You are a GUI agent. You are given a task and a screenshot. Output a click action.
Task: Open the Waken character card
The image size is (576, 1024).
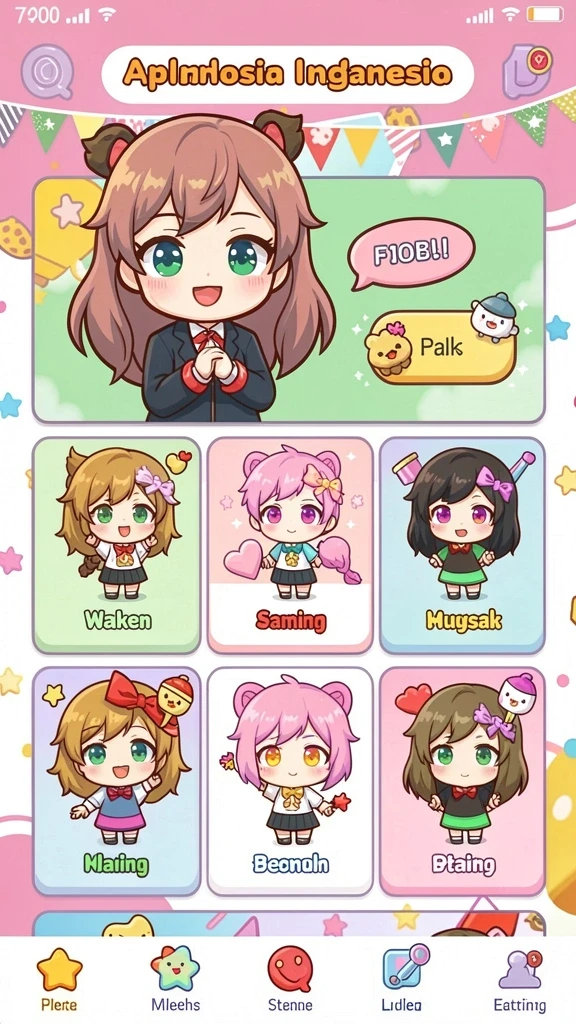[117, 545]
